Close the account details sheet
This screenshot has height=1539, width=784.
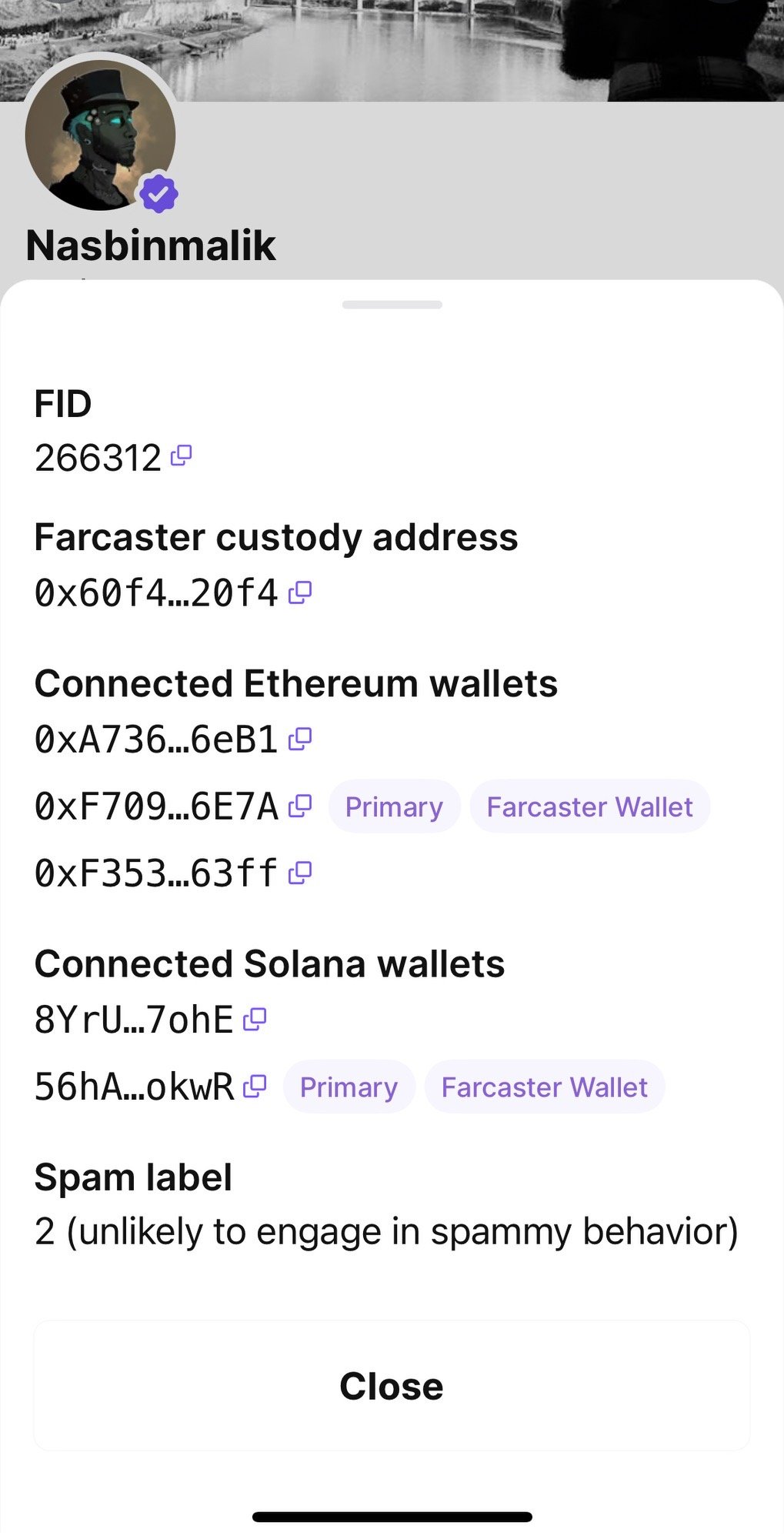[392, 1386]
